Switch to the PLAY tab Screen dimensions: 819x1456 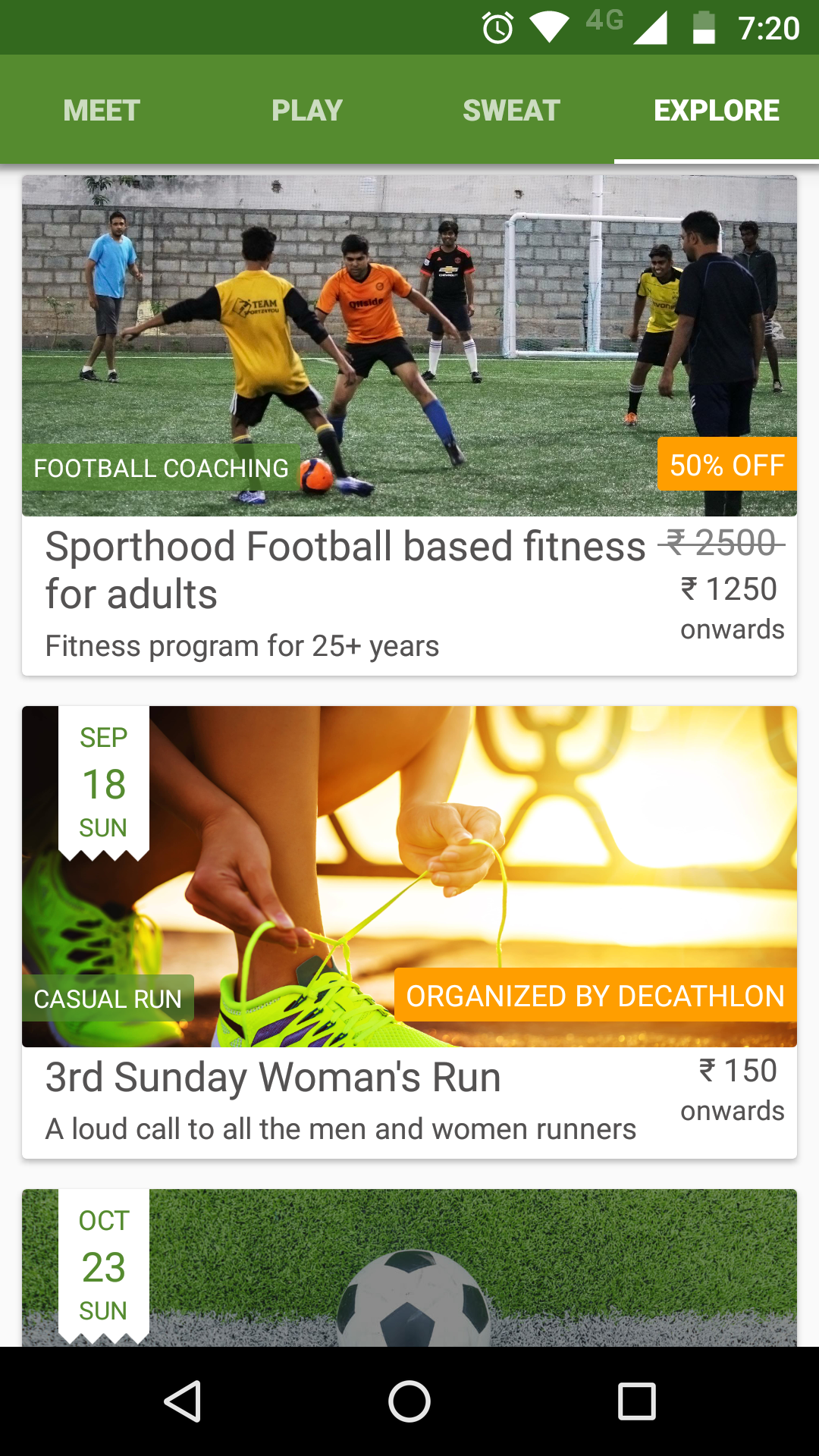point(307,111)
